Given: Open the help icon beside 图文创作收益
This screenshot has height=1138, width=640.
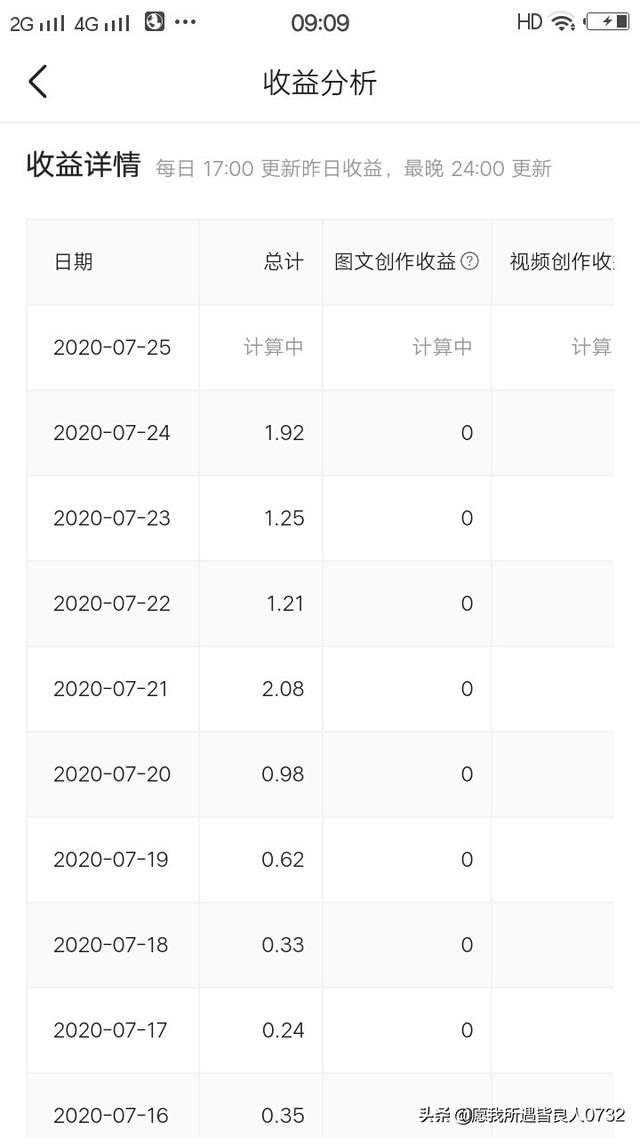Looking at the screenshot, I should (x=470, y=261).
